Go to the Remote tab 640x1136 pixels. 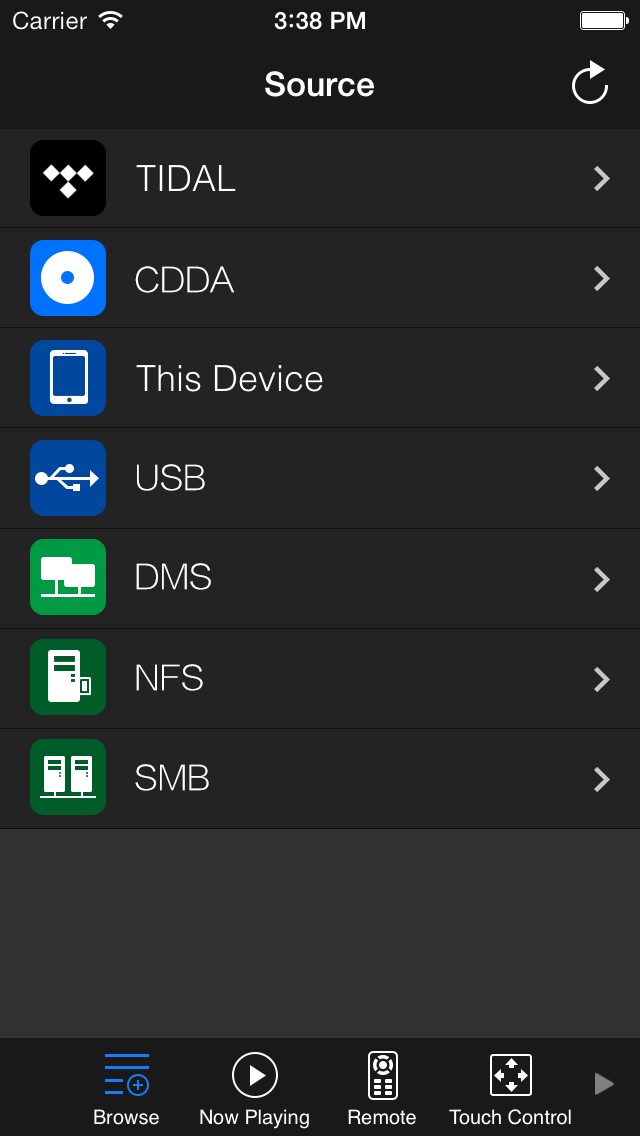point(382,1089)
